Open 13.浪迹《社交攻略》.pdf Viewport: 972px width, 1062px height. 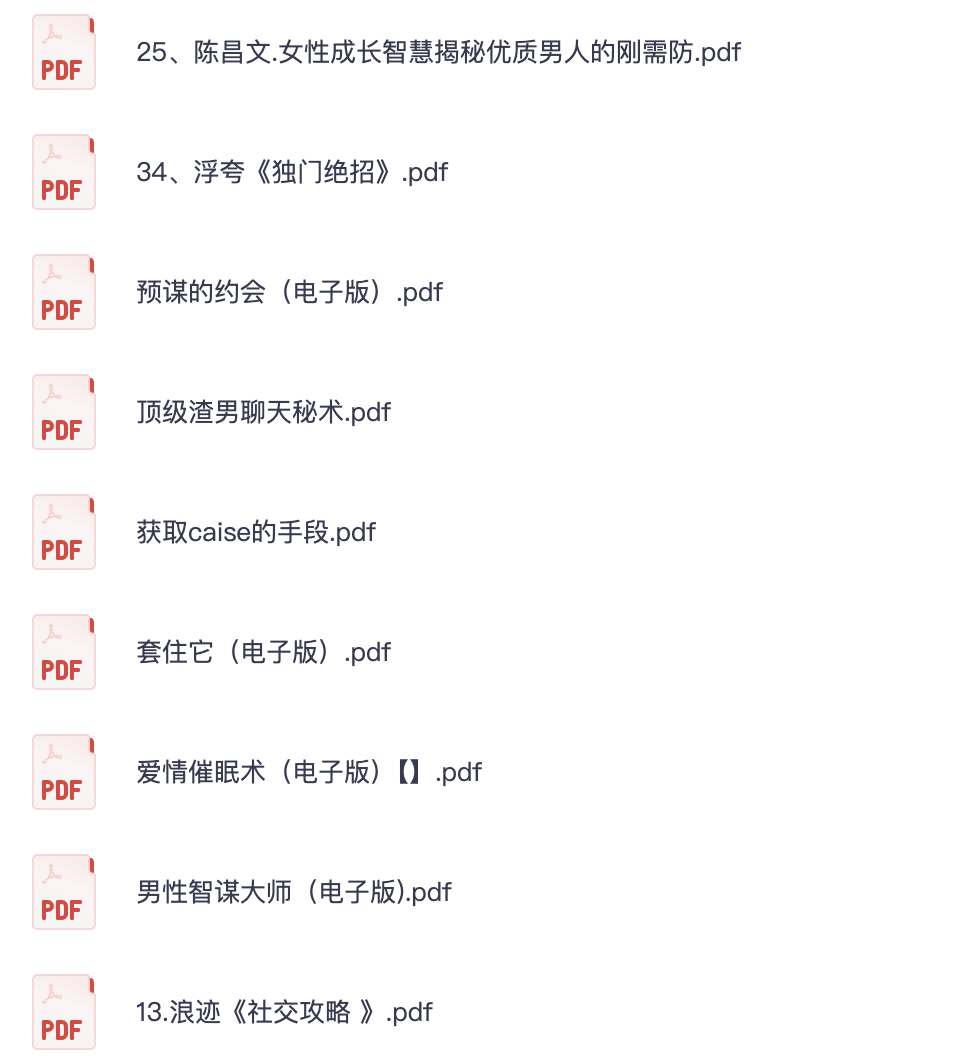pos(284,1012)
